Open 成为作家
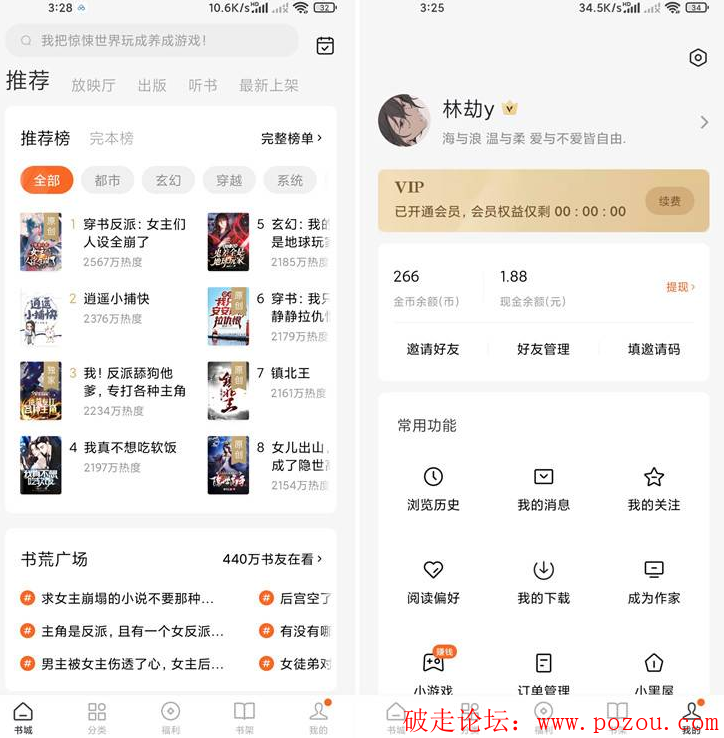The height and width of the screenshot is (738, 724). point(653,581)
